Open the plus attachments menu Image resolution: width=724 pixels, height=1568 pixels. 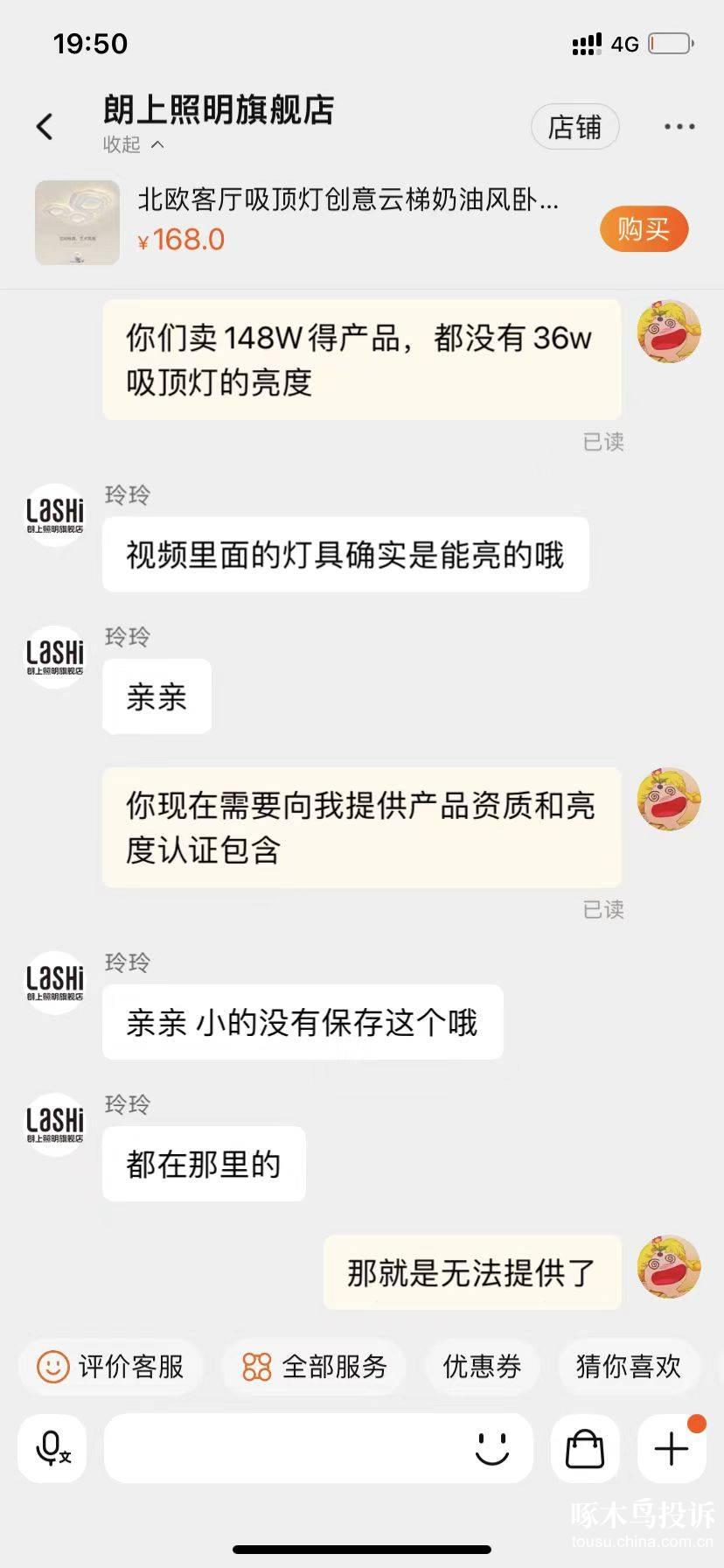(x=672, y=1449)
